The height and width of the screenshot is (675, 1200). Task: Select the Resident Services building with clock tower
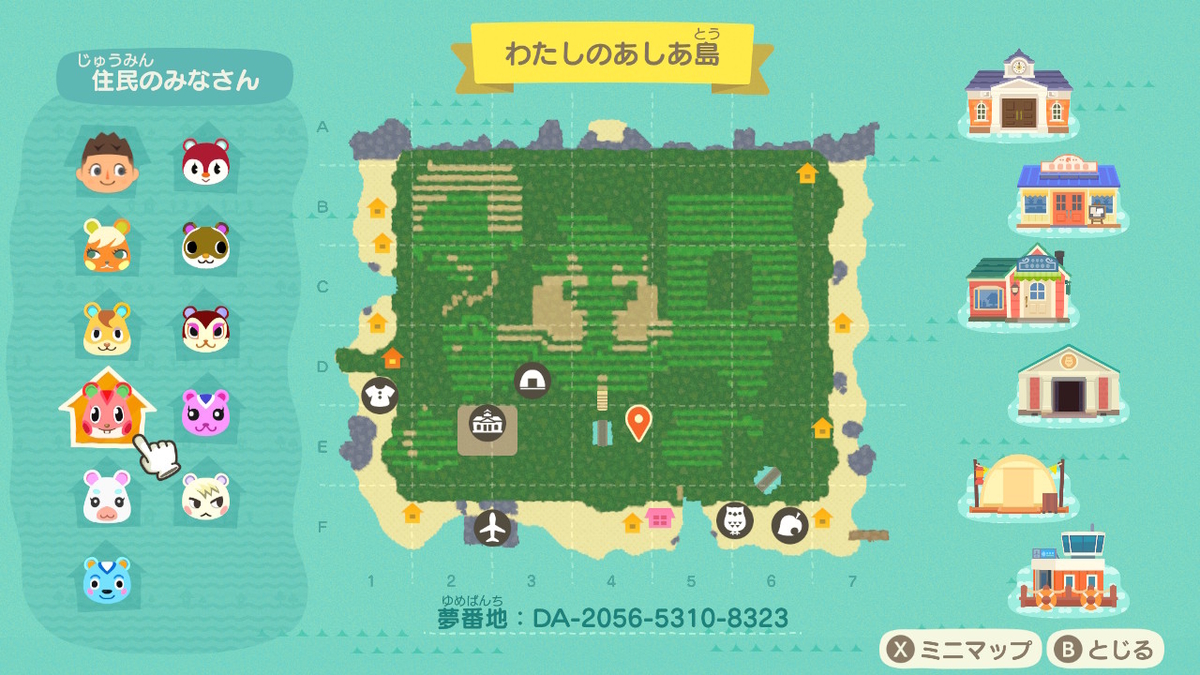[x=1018, y=93]
